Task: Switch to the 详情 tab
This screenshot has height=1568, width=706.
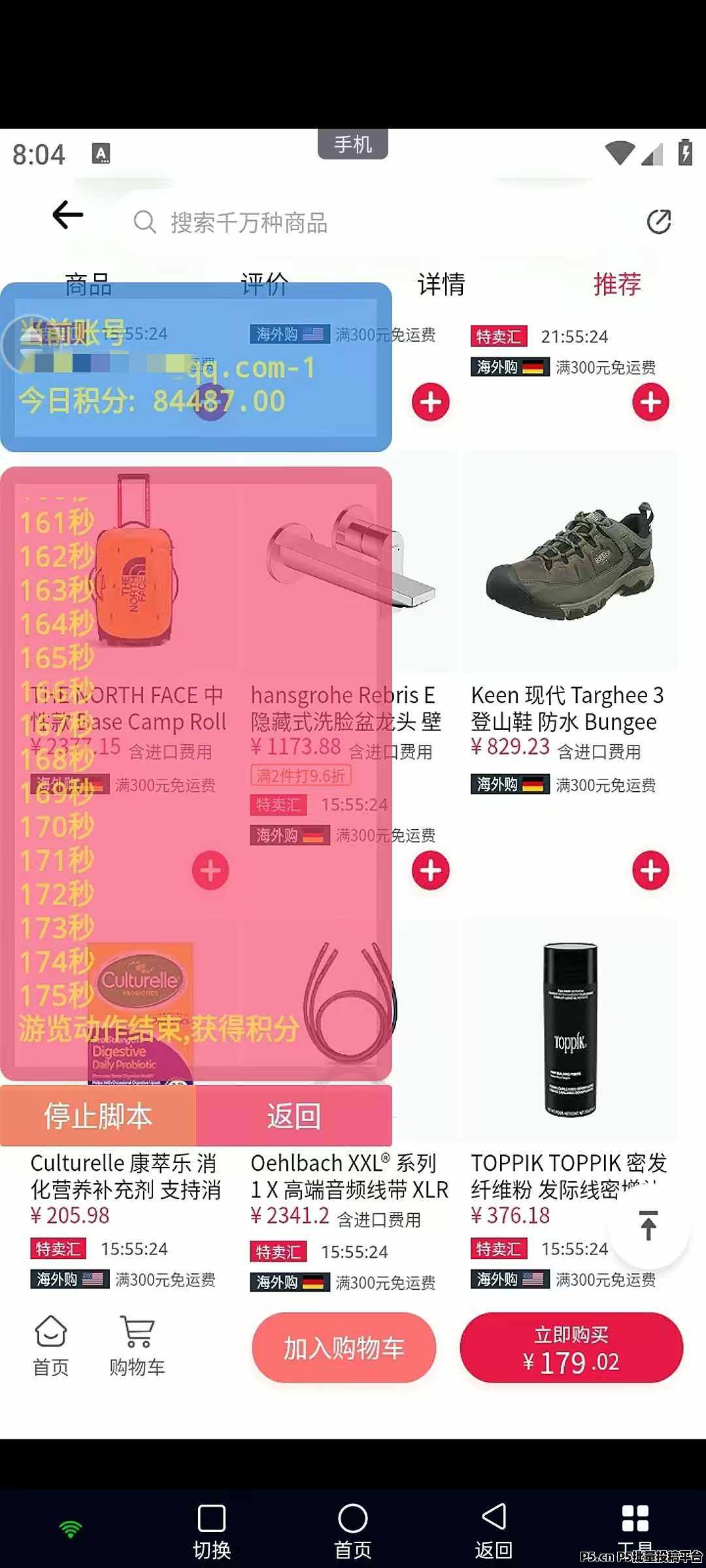Action: 441,284
